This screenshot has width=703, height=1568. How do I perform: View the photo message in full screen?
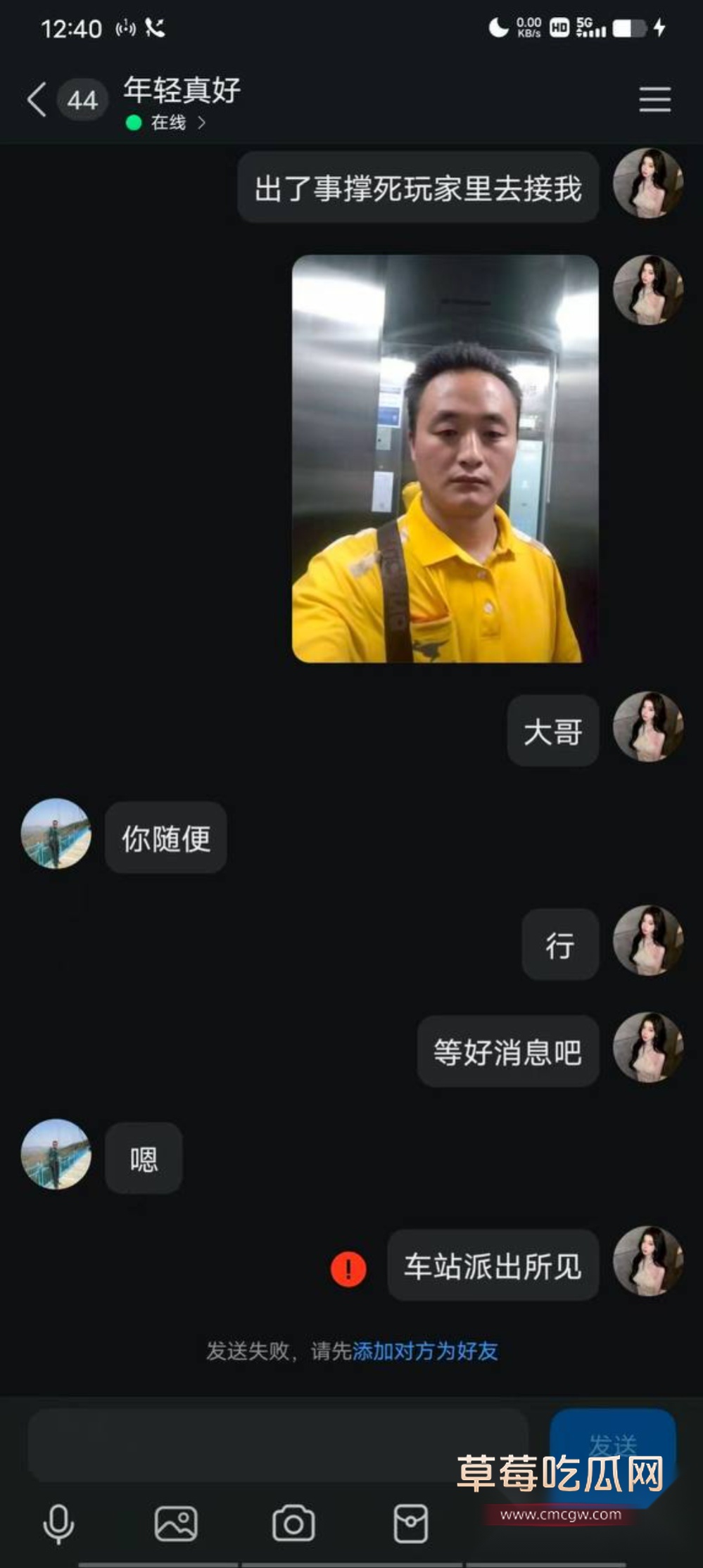445,459
